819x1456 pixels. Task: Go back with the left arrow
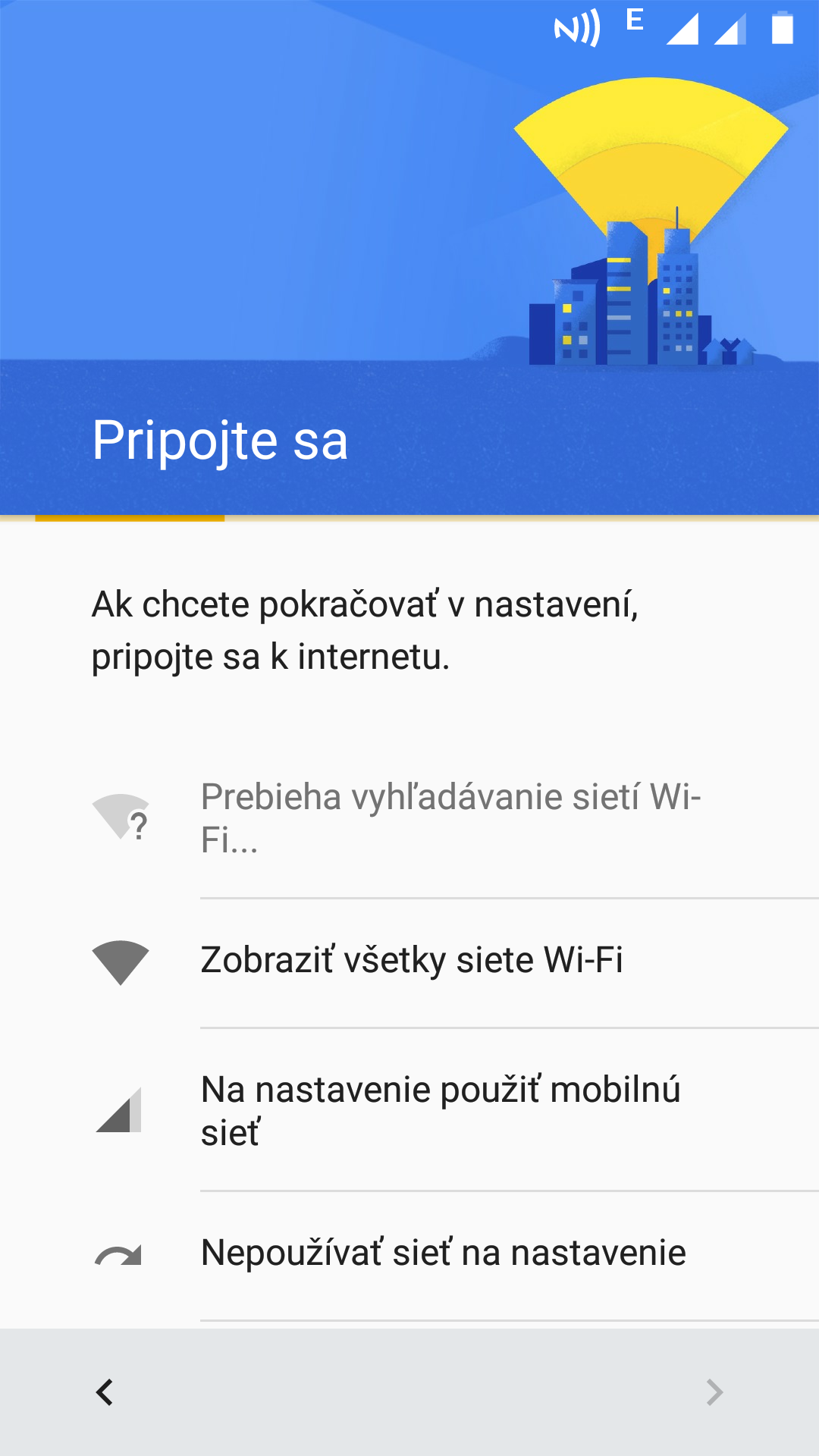coord(105,1392)
